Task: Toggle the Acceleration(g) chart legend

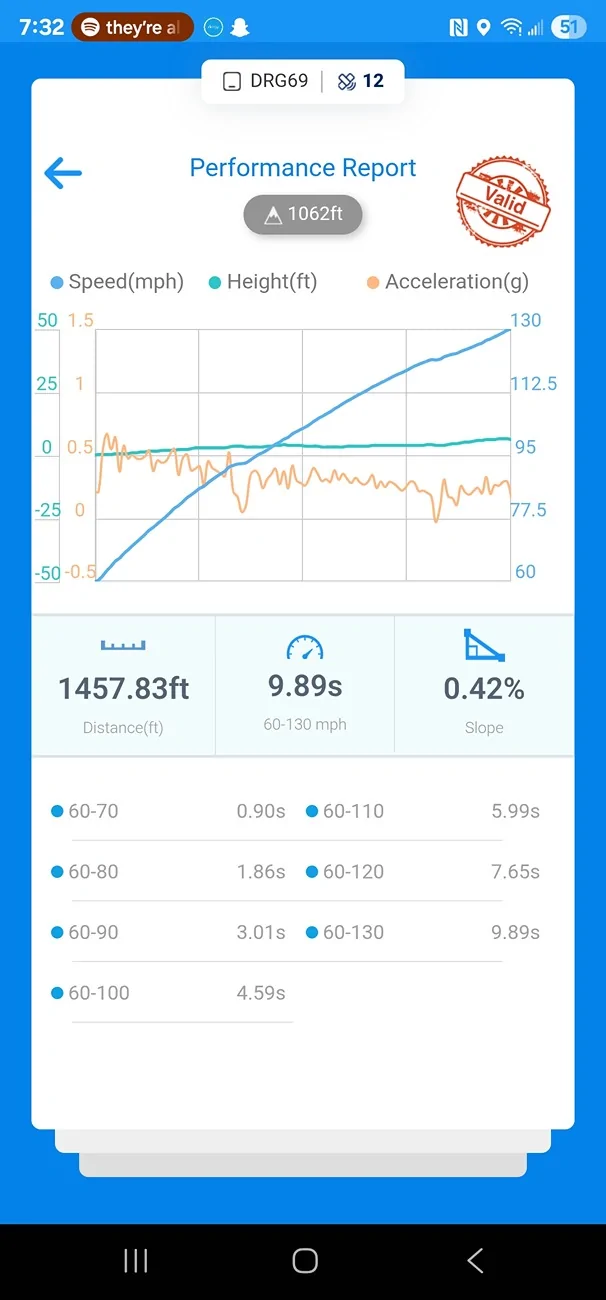Action: click(447, 282)
